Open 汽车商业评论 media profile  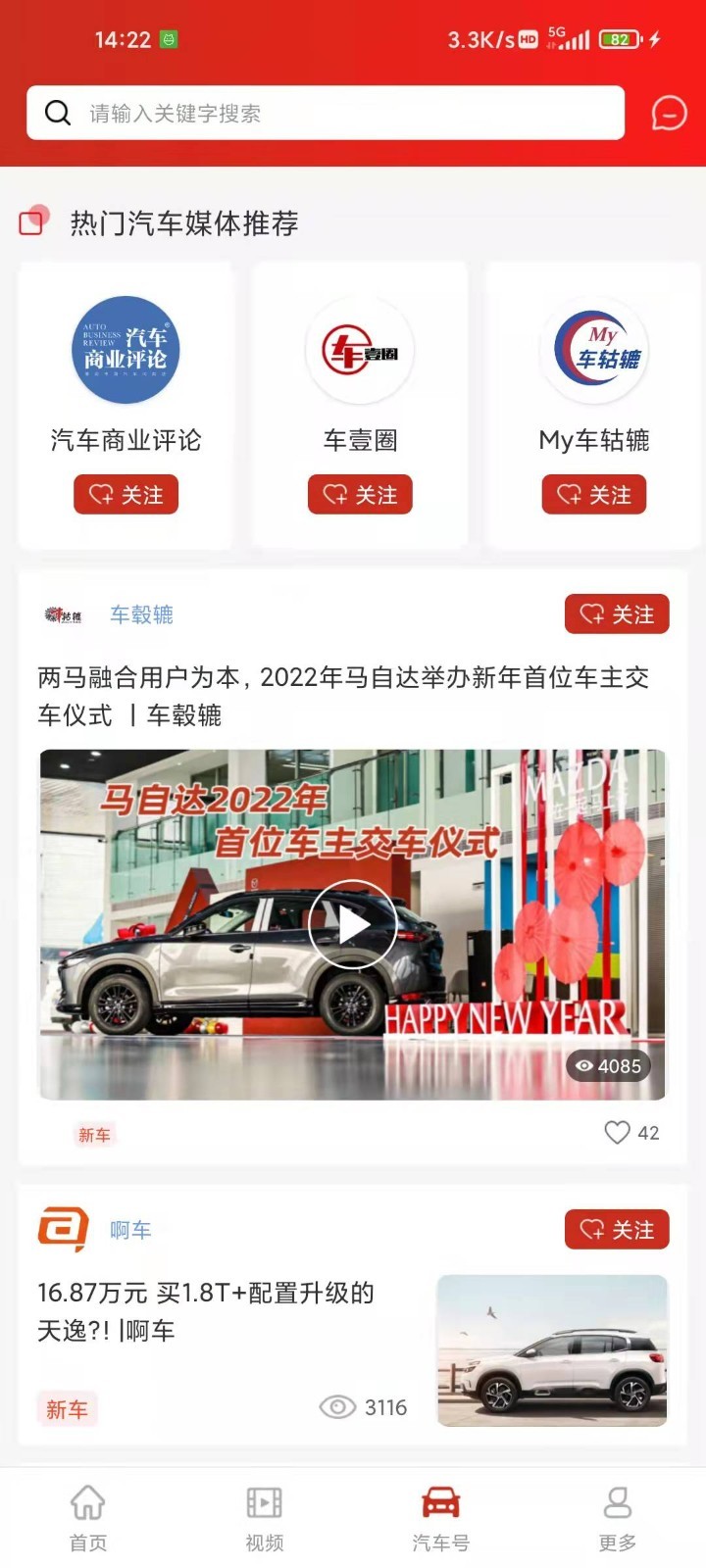[126, 351]
